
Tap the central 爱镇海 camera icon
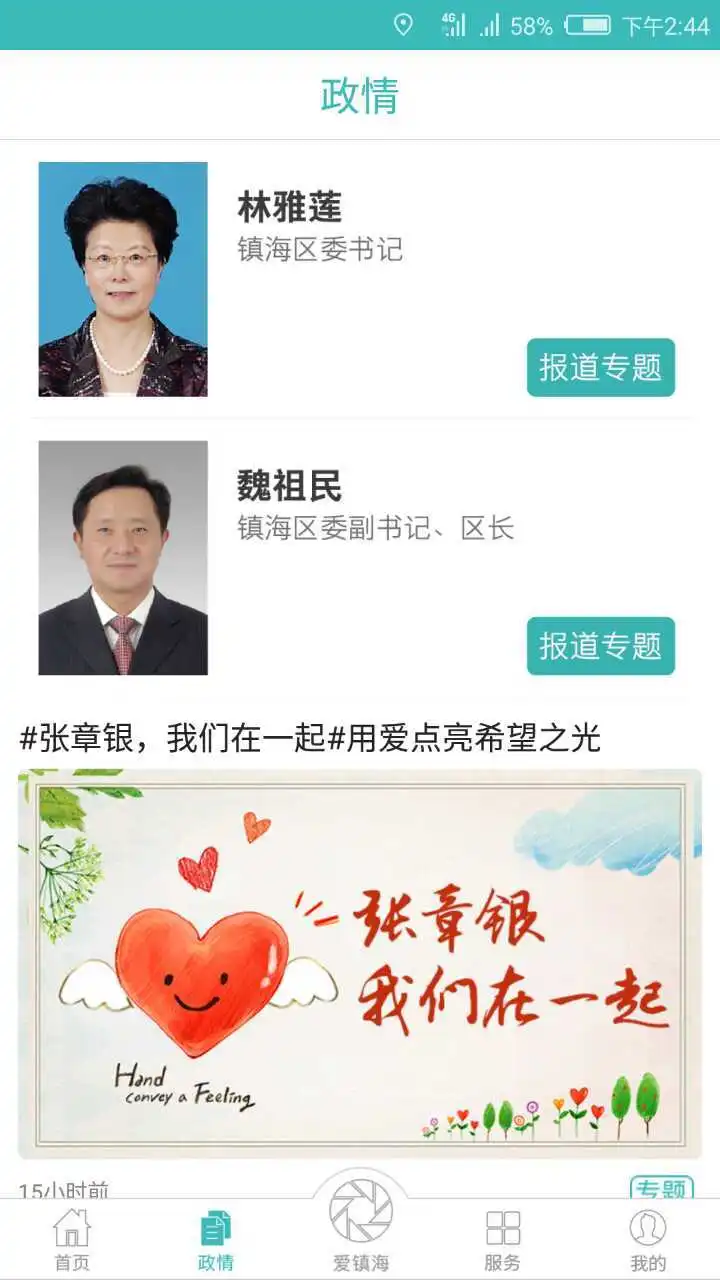pyautogui.click(x=360, y=1213)
